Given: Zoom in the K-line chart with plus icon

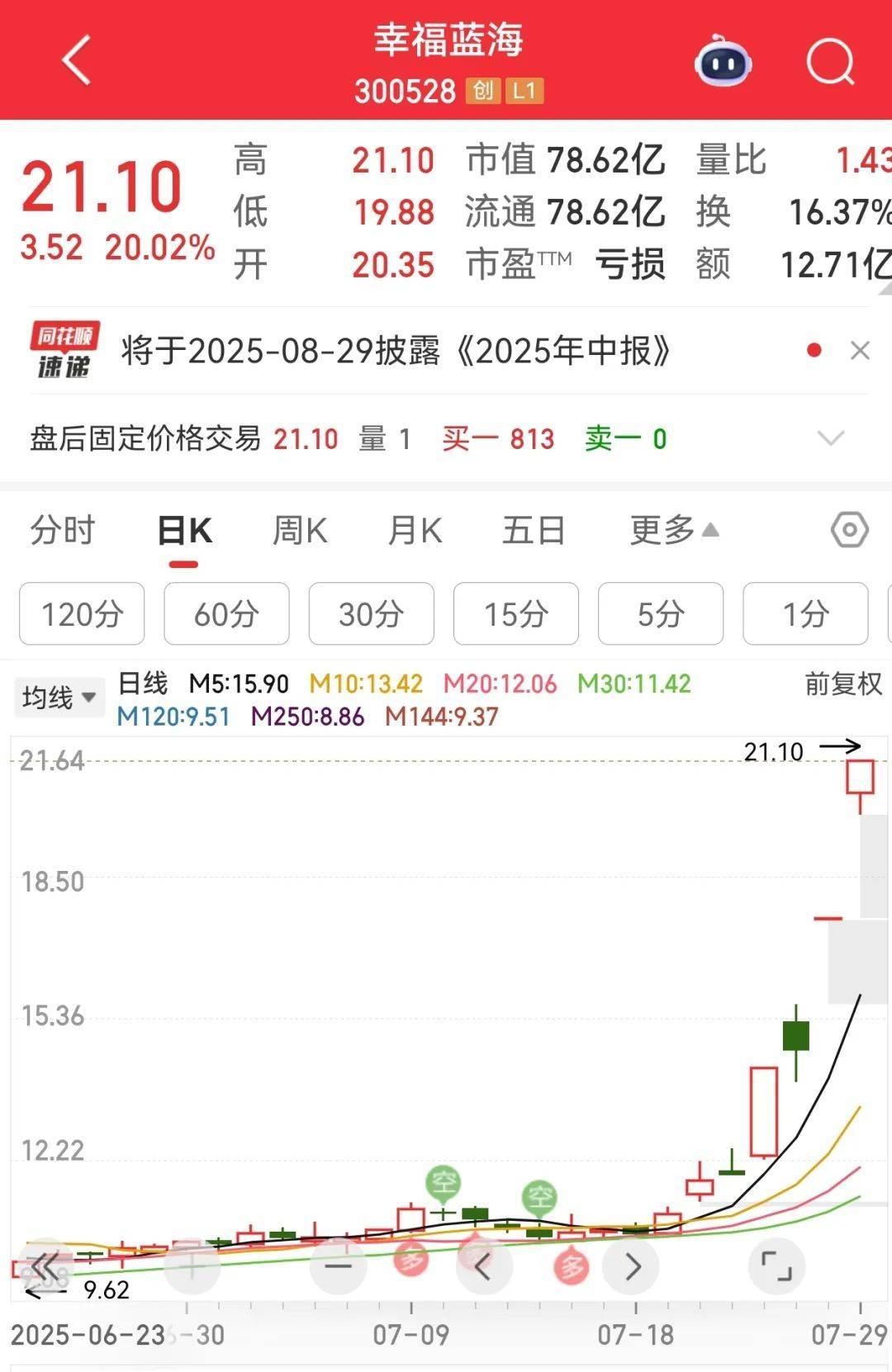Looking at the screenshot, I should pos(192,1264).
